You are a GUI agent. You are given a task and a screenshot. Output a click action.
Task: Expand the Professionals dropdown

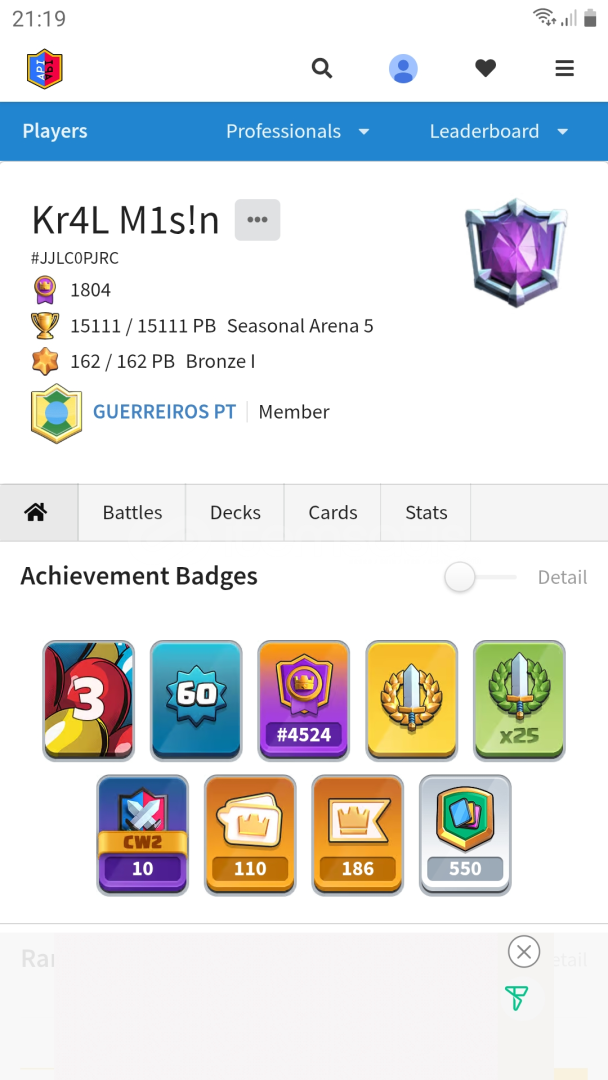tap(297, 131)
